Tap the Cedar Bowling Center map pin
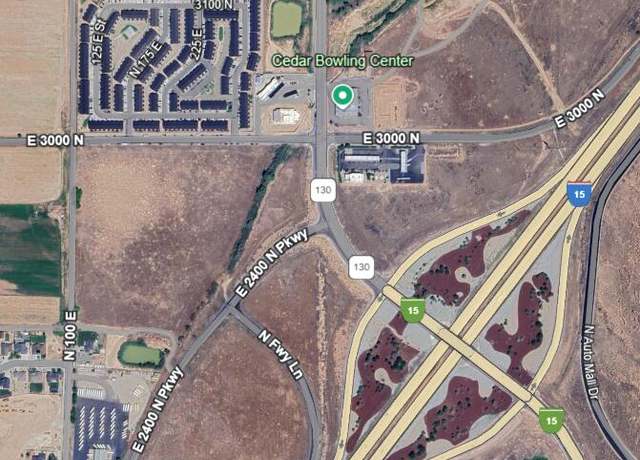The width and height of the screenshot is (640, 460). pyautogui.click(x=342, y=96)
